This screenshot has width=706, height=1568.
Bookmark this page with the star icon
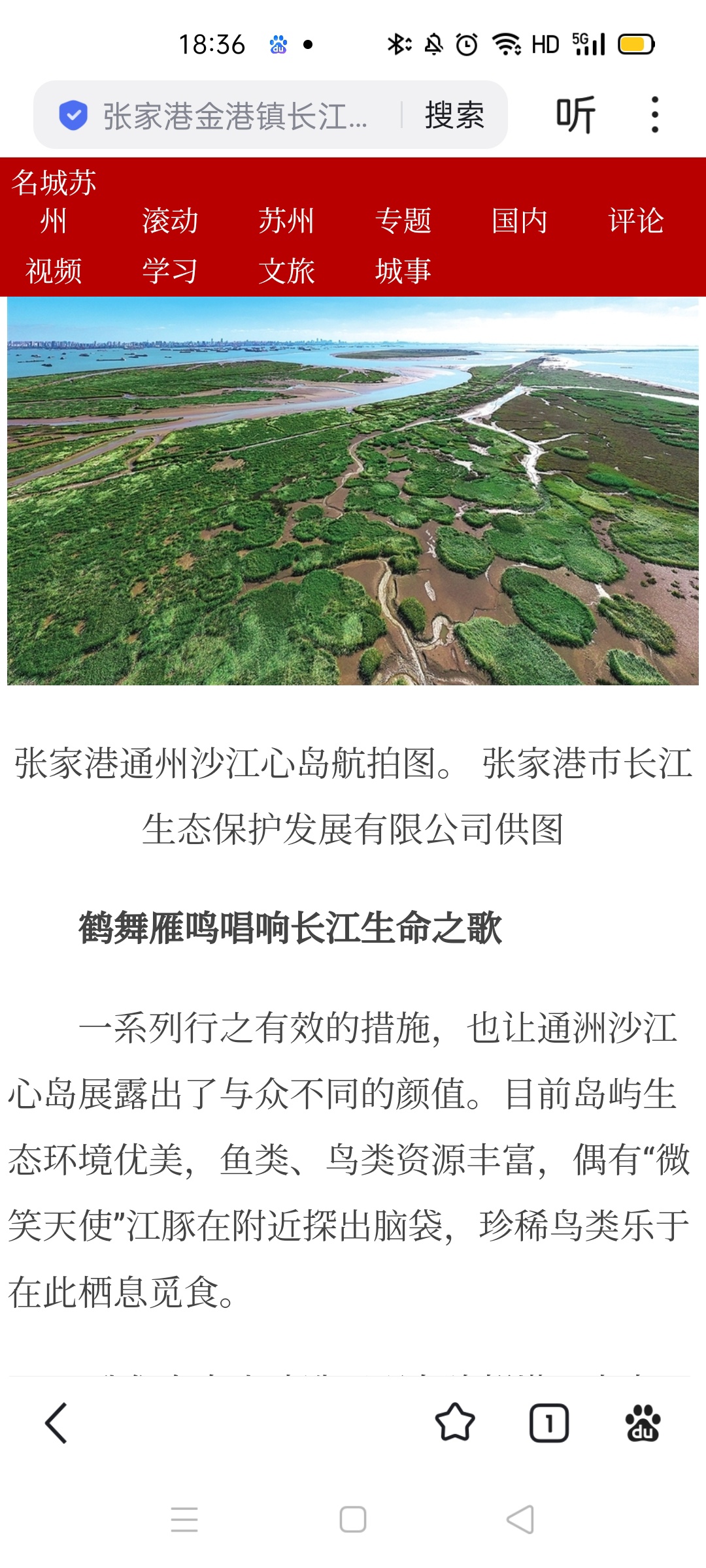(455, 1423)
